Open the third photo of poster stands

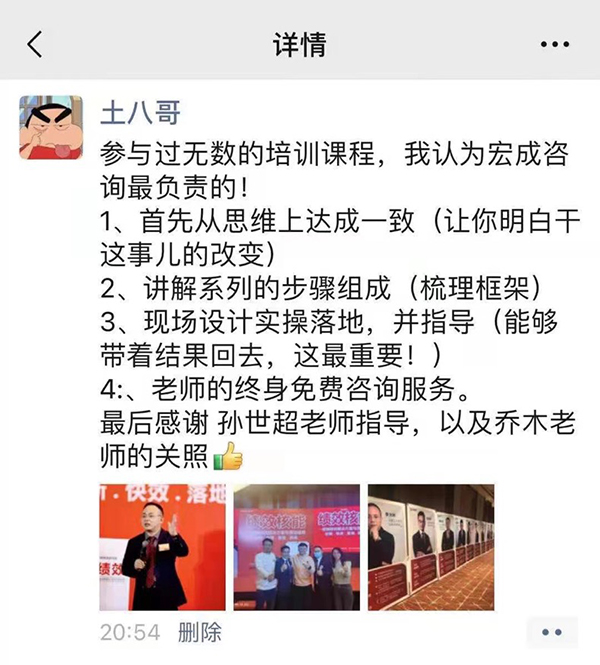point(430,547)
